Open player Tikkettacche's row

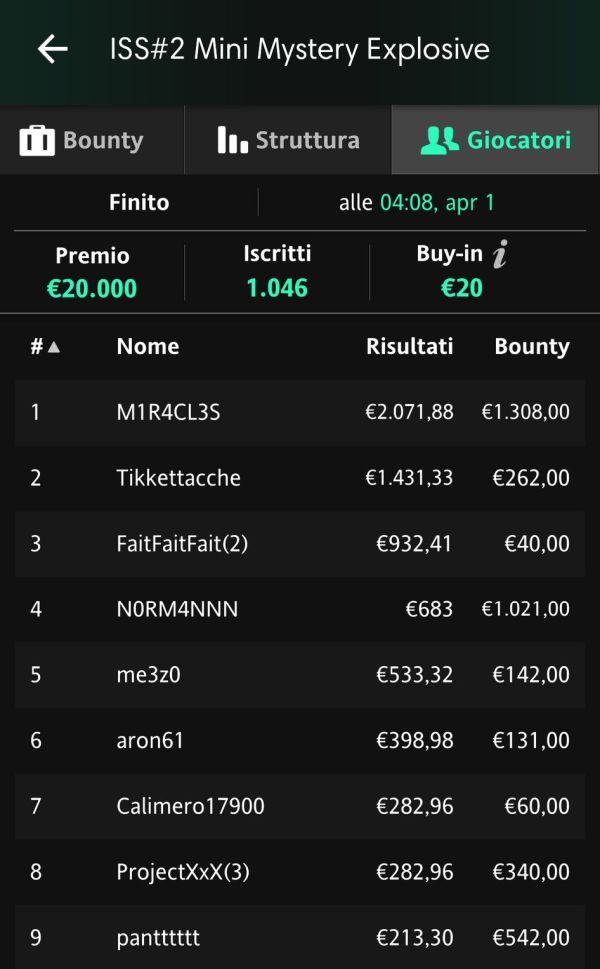click(x=300, y=478)
